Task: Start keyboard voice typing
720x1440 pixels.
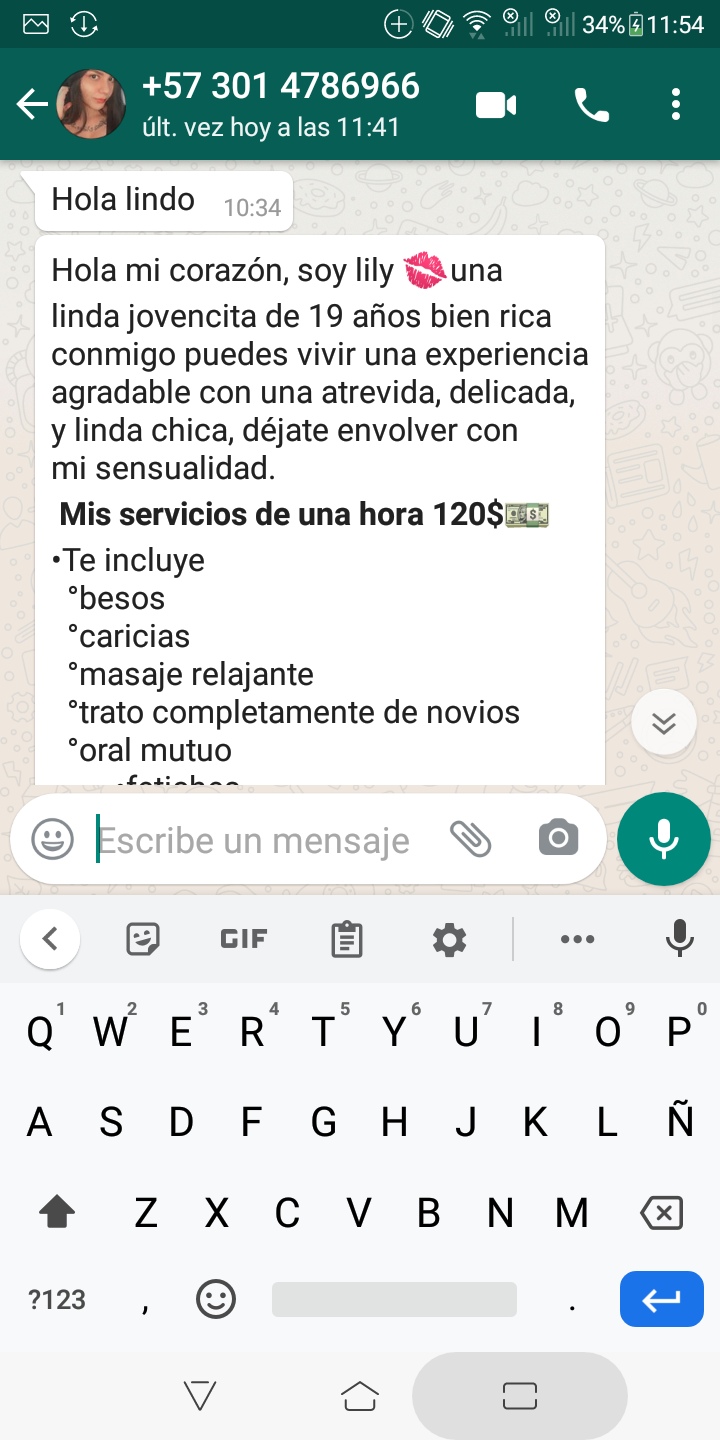Action: click(x=680, y=939)
